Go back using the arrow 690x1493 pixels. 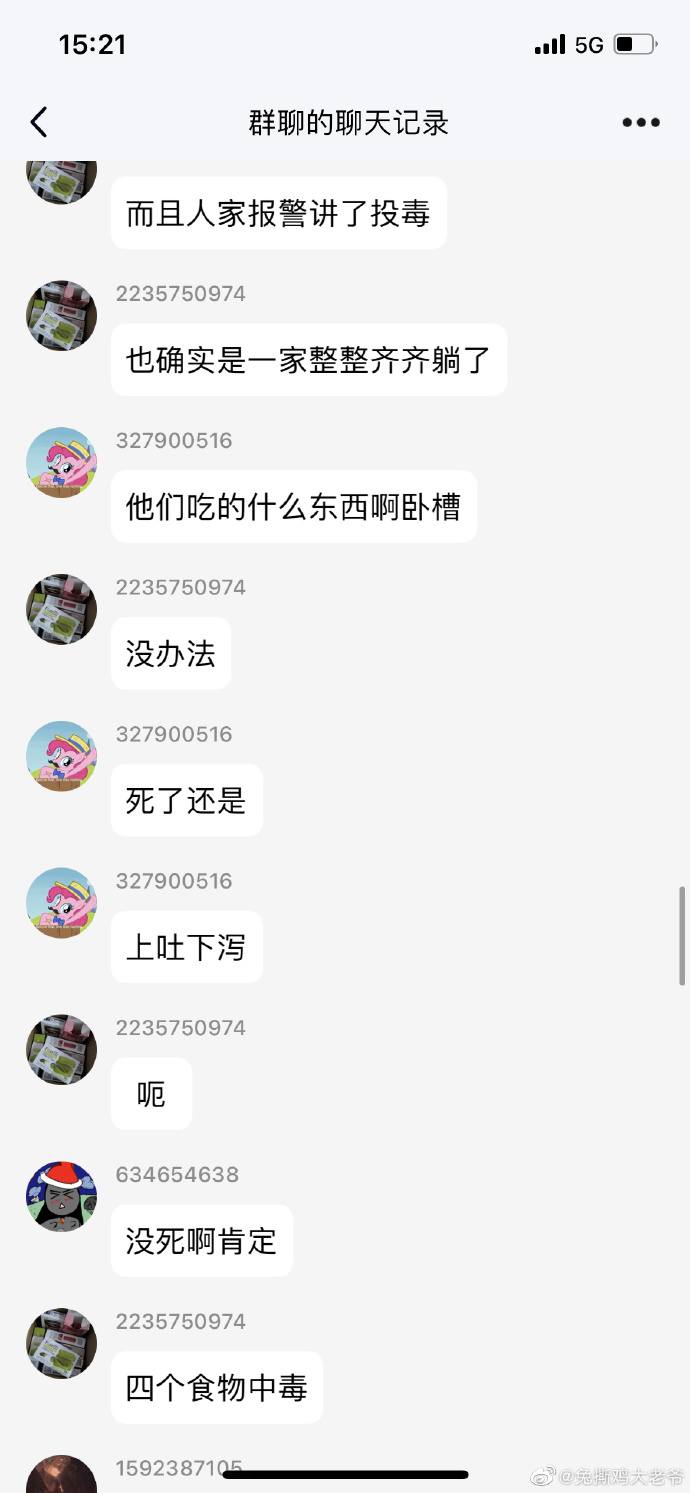coord(39,122)
